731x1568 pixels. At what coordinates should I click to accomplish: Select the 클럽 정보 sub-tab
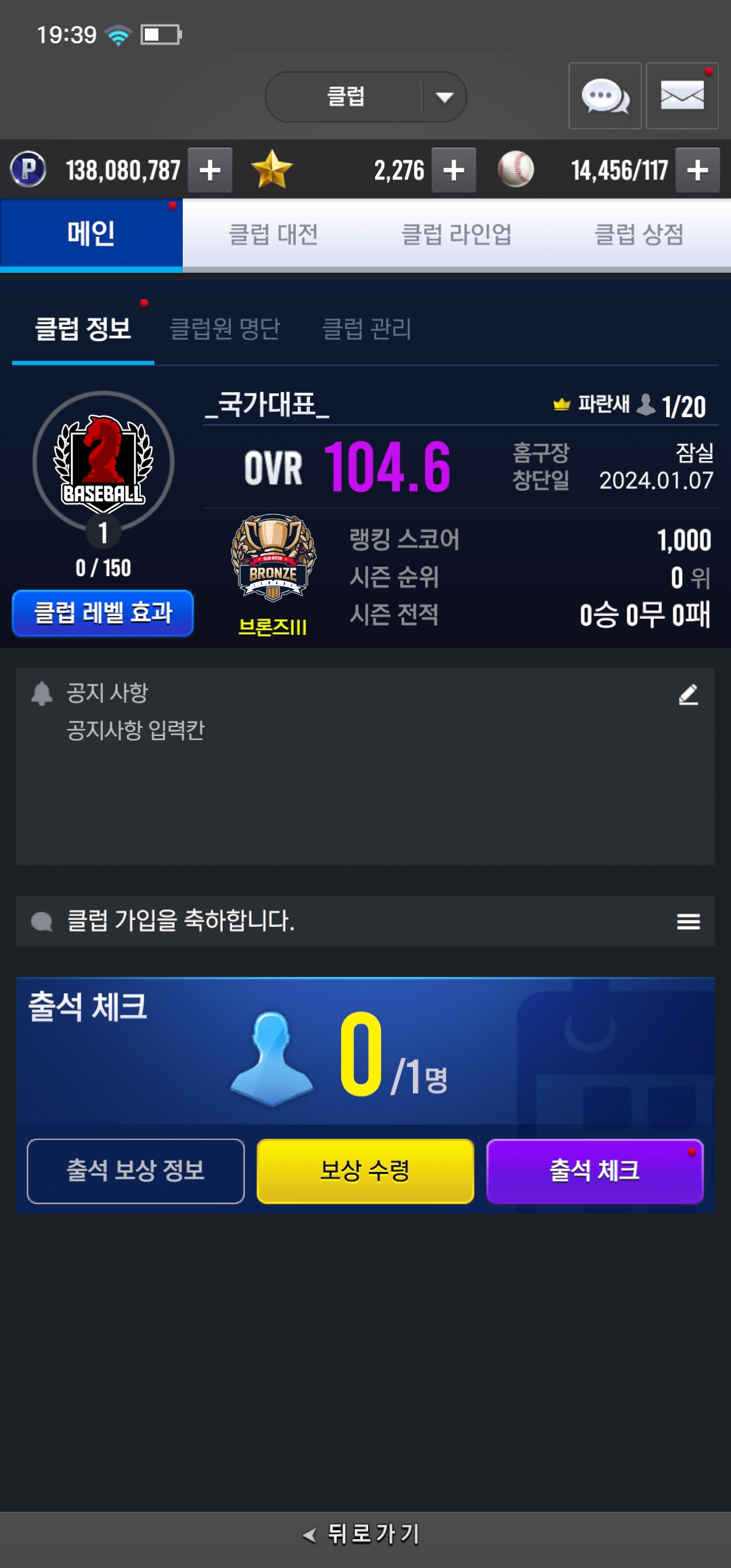click(83, 329)
